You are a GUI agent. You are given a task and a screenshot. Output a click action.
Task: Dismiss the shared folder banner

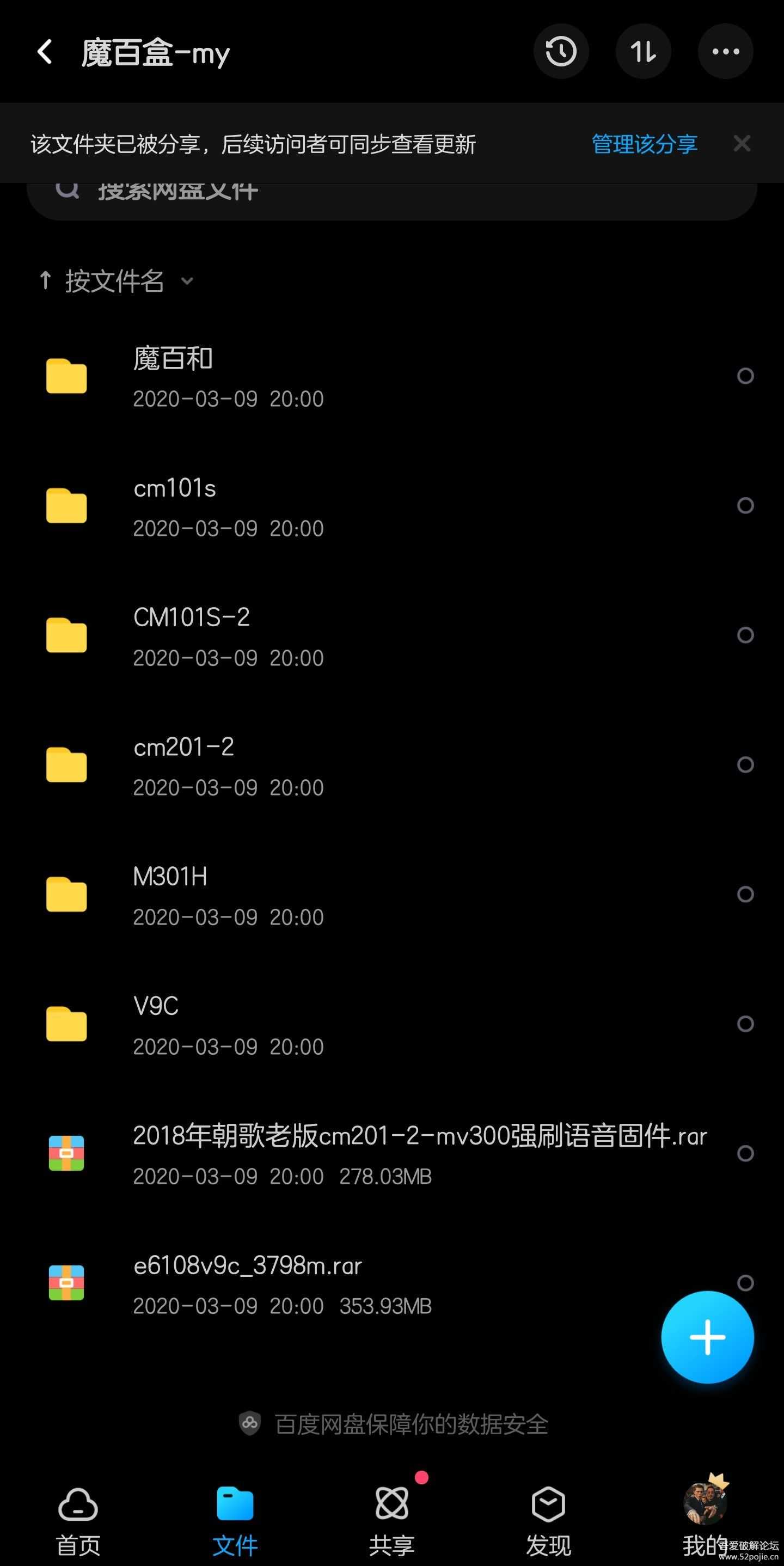(x=742, y=144)
